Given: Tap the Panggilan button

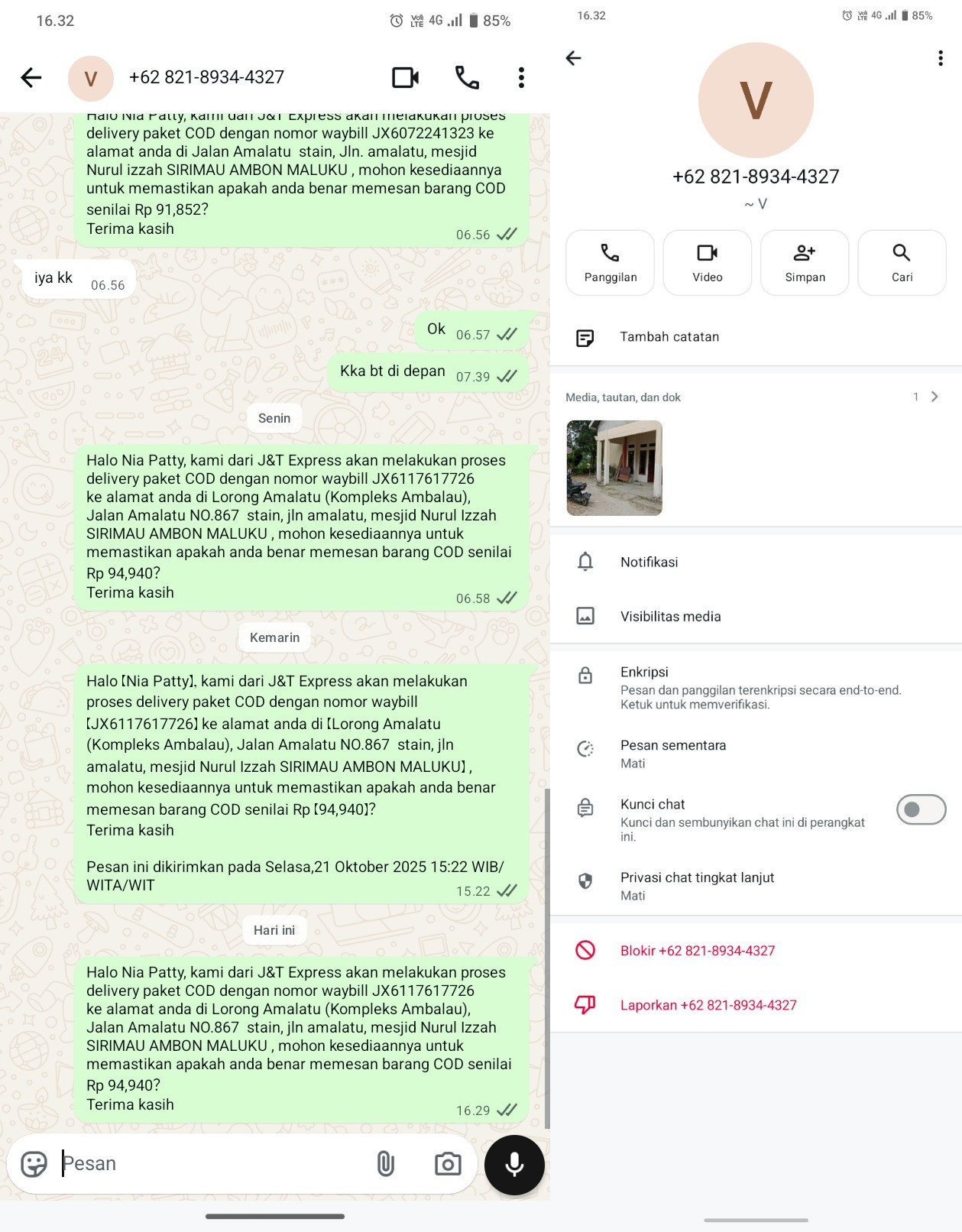Looking at the screenshot, I should (x=611, y=262).
